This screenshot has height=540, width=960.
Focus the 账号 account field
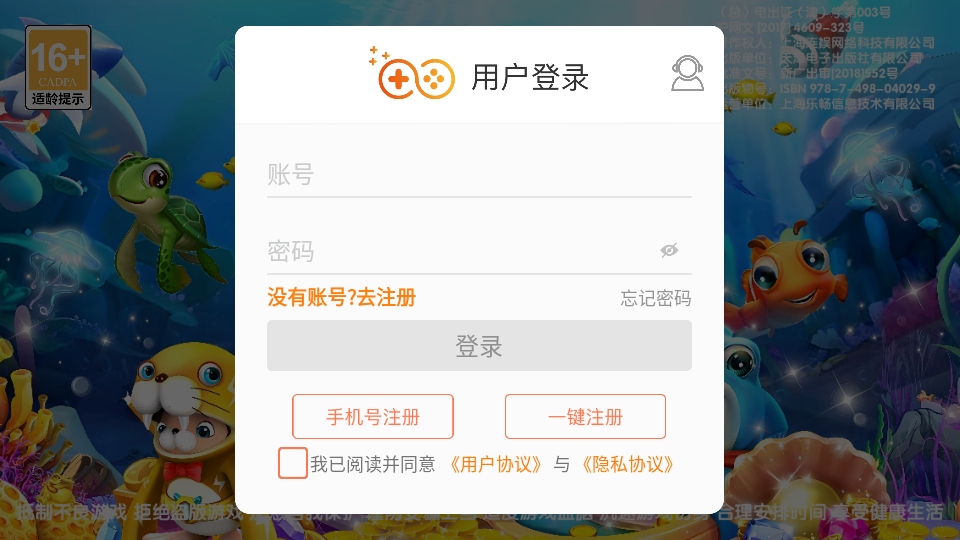pos(478,175)
